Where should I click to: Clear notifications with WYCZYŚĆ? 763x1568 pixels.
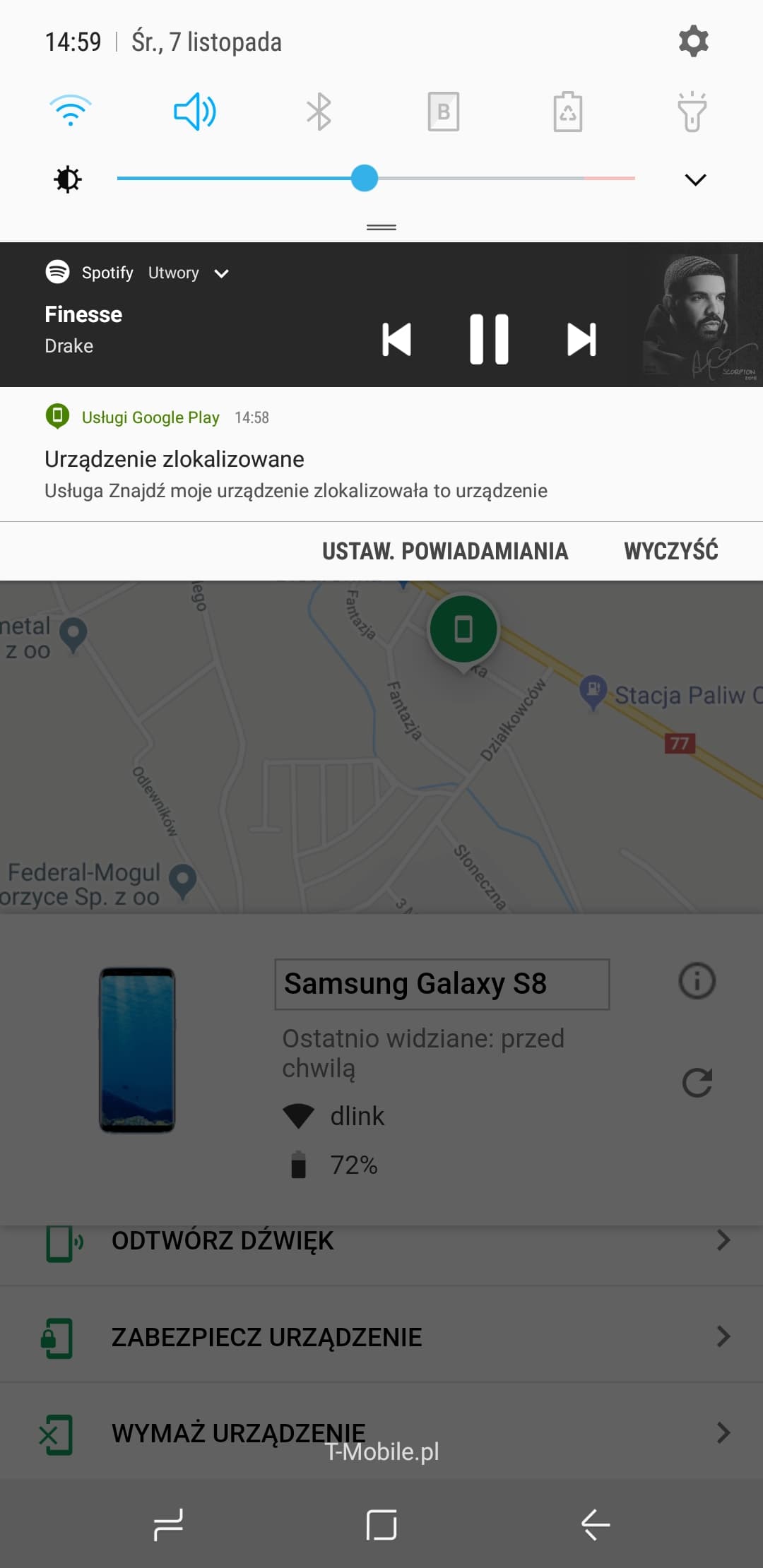pyautogui.click(x=670, y=551)
